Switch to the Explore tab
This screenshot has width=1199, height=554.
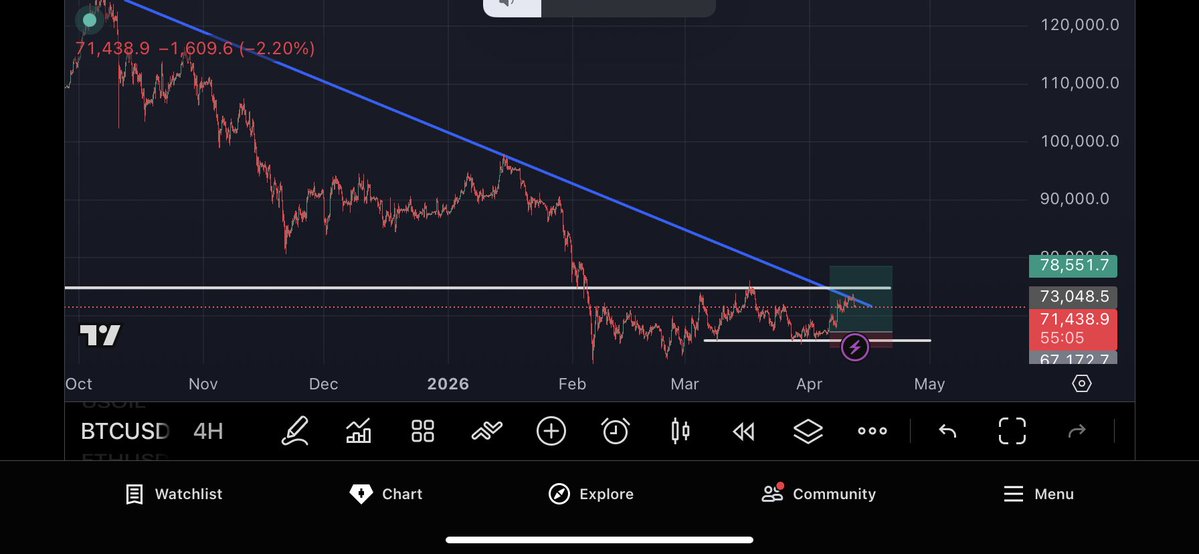tap(591, 494)
